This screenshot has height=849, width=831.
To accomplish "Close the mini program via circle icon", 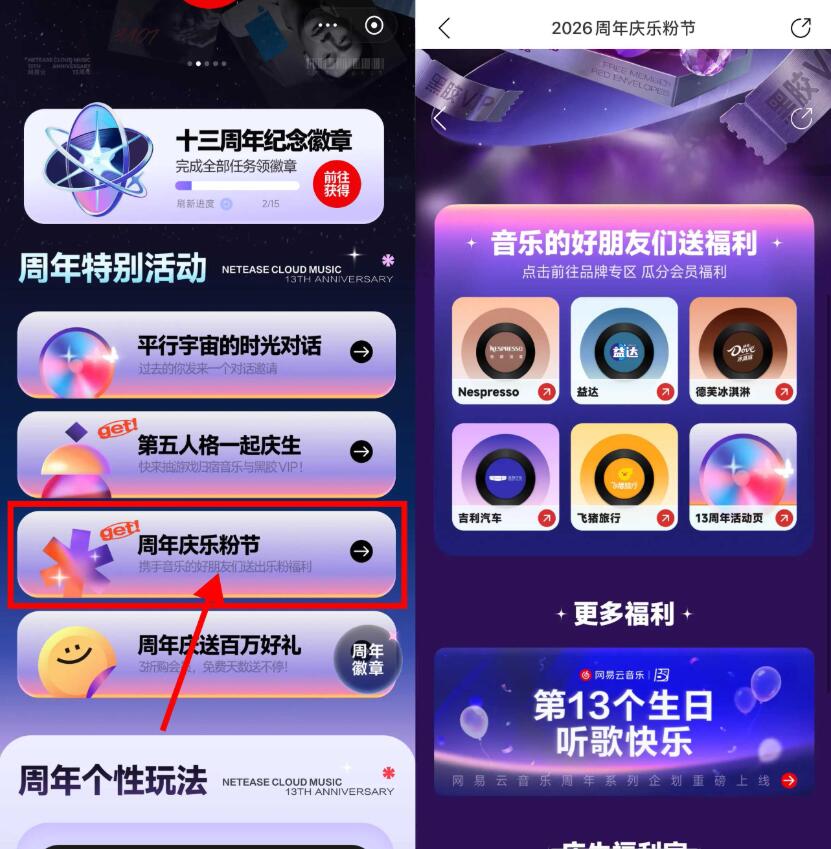I will tap(374, 25).
